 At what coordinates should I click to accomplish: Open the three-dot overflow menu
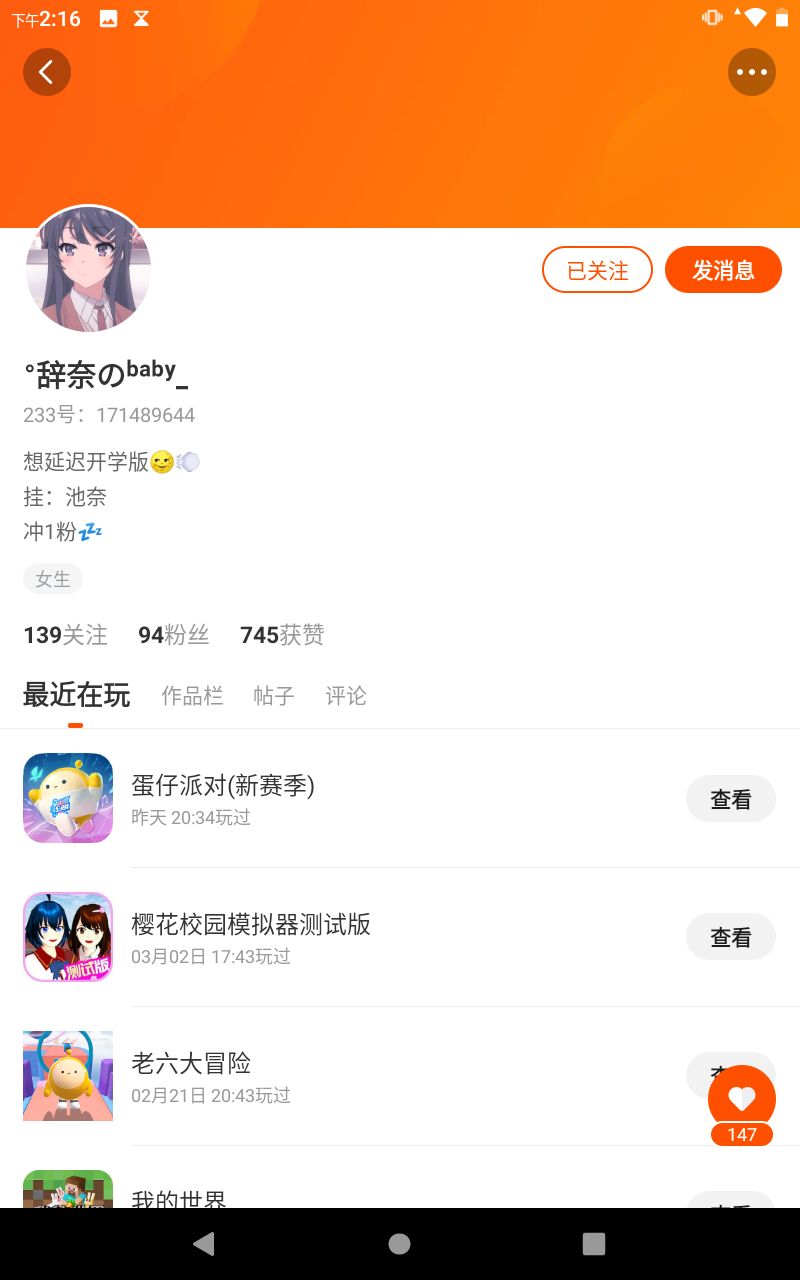(x=752, y=72)
